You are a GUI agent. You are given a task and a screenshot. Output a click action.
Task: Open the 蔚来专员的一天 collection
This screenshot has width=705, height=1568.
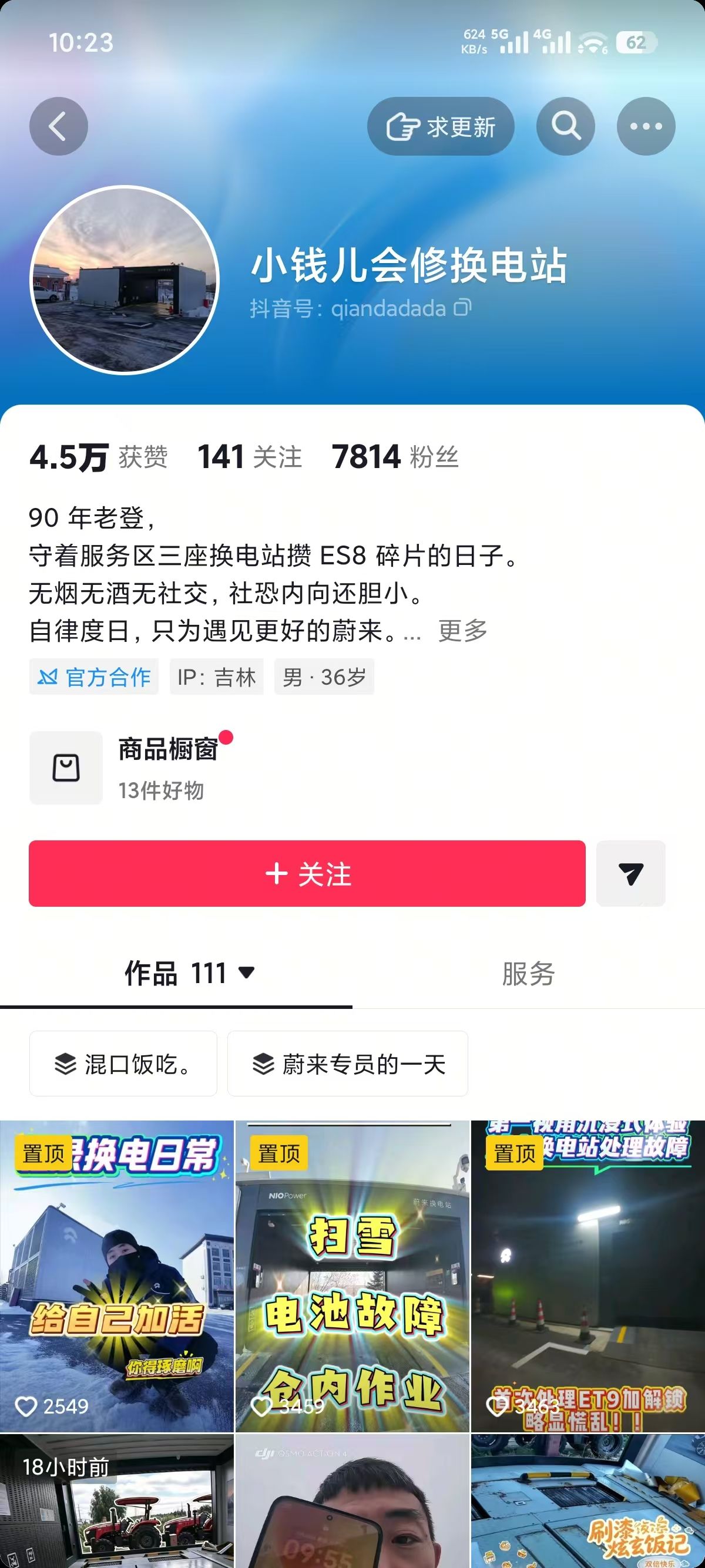click(x=348, y=1064)
